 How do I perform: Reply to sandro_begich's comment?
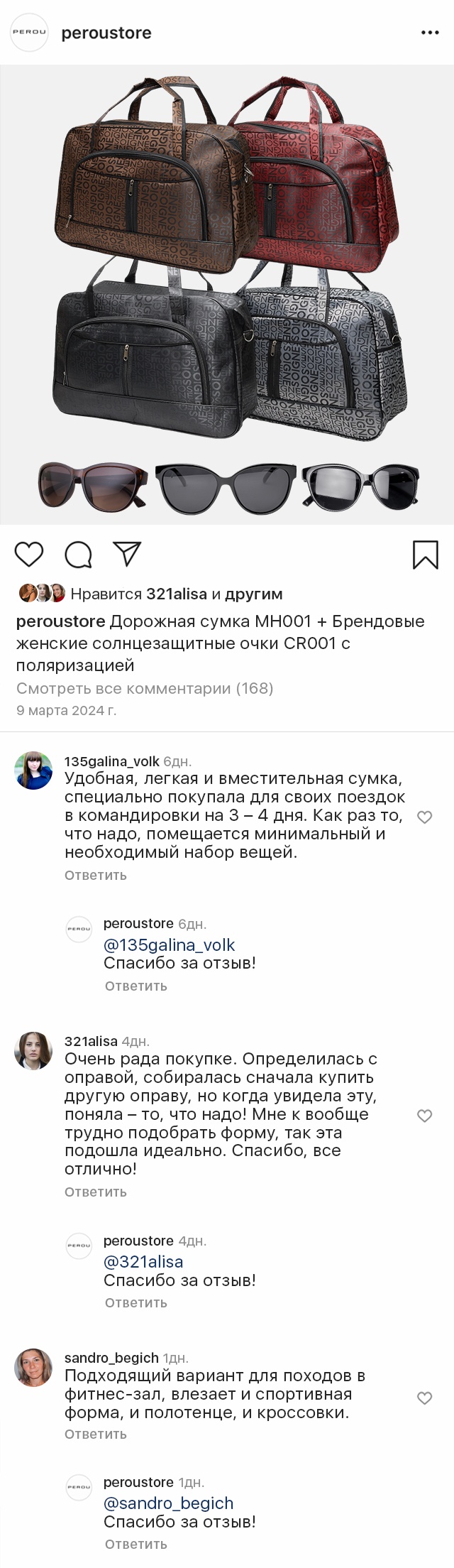pyautogui.click(x=96, y=1434)
